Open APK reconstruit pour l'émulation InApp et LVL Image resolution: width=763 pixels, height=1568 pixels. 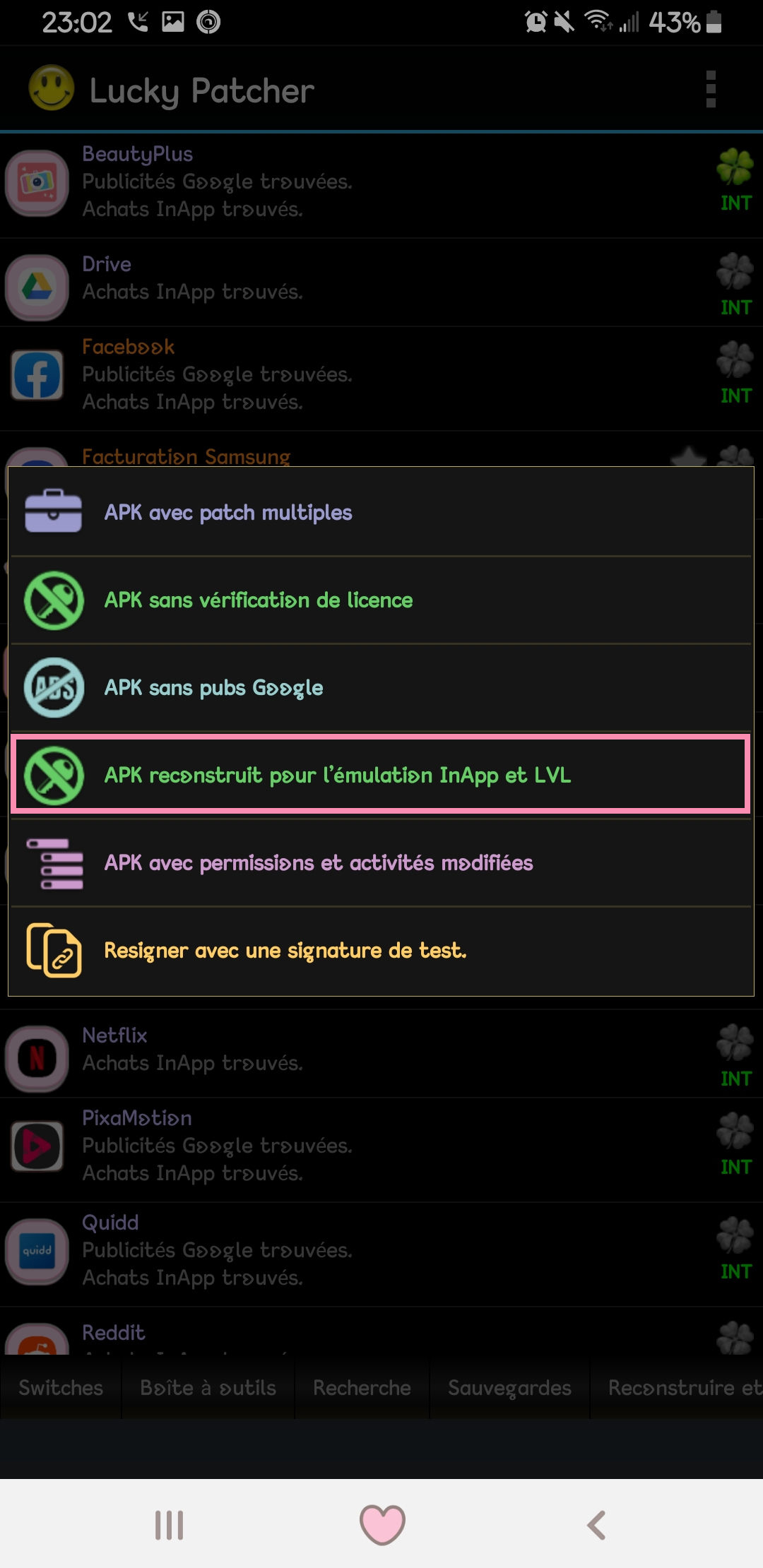point(381,774)
